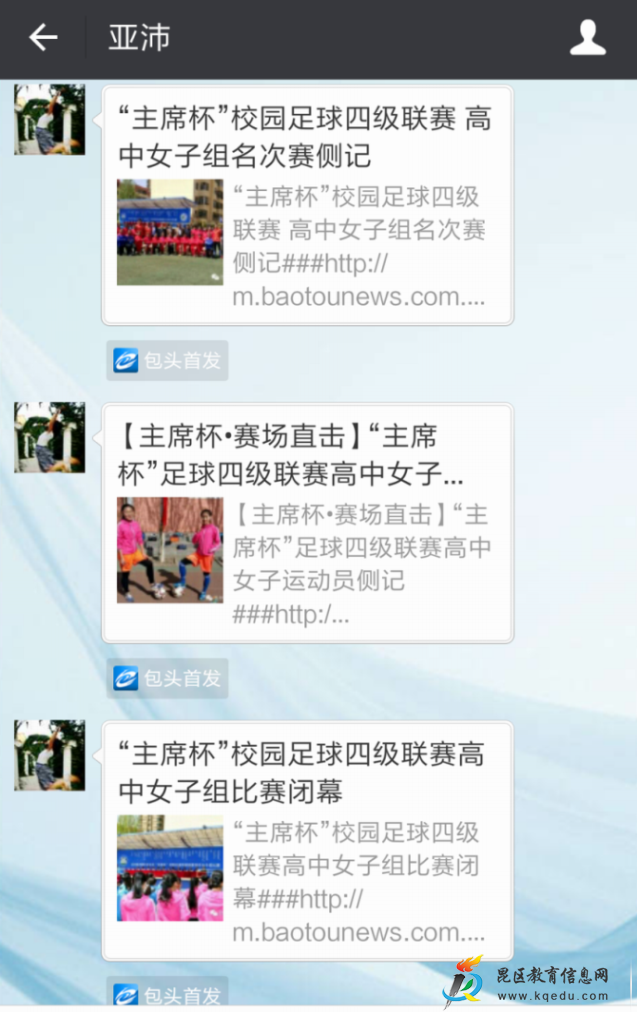Tap the sender avatar beside 名次赛侧记 message
The height and width of the screenshot is (1012, 637).
(x=49, y=120)
